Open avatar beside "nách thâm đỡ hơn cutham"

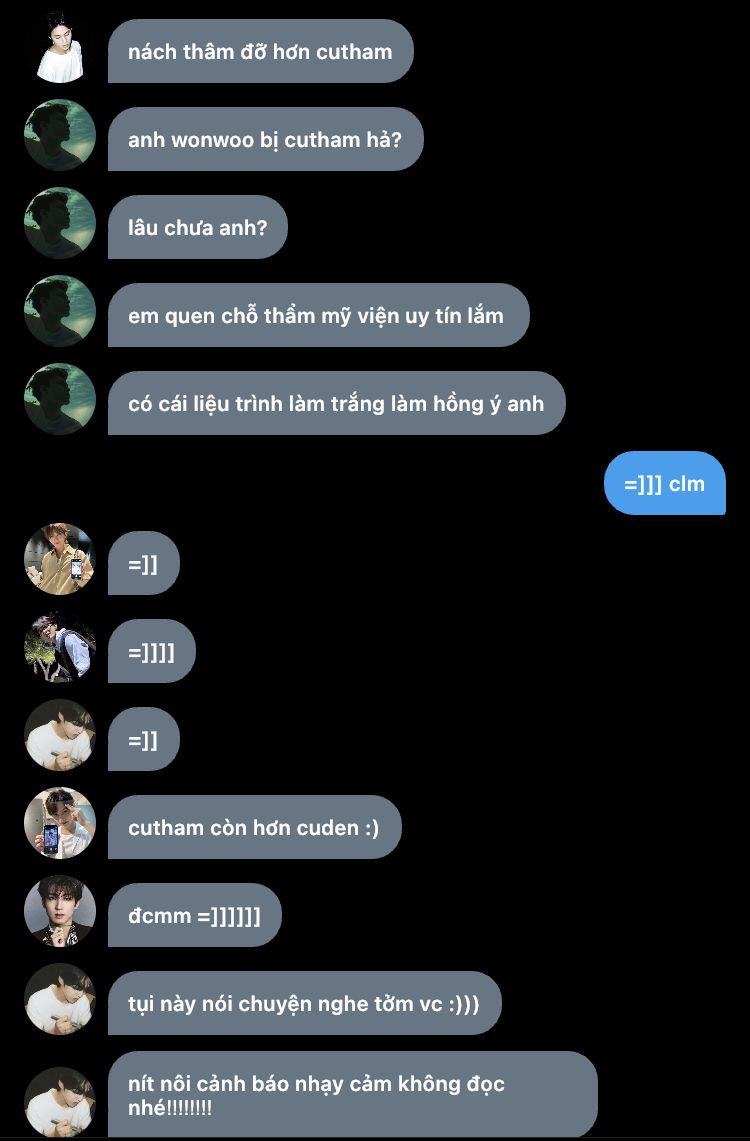coord(60,48)
